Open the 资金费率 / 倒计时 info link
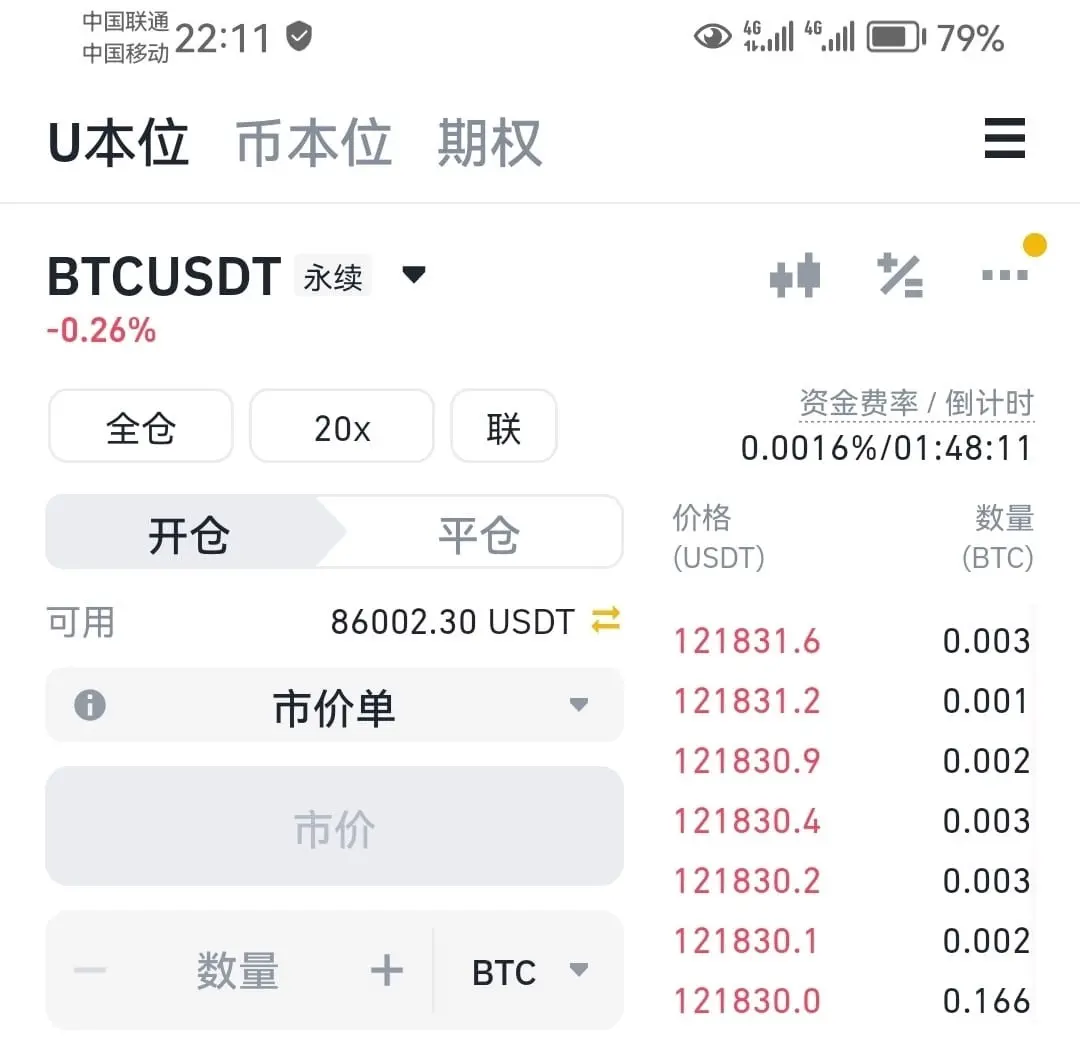The image size is (1080, 1037). (x=916, y=404)
